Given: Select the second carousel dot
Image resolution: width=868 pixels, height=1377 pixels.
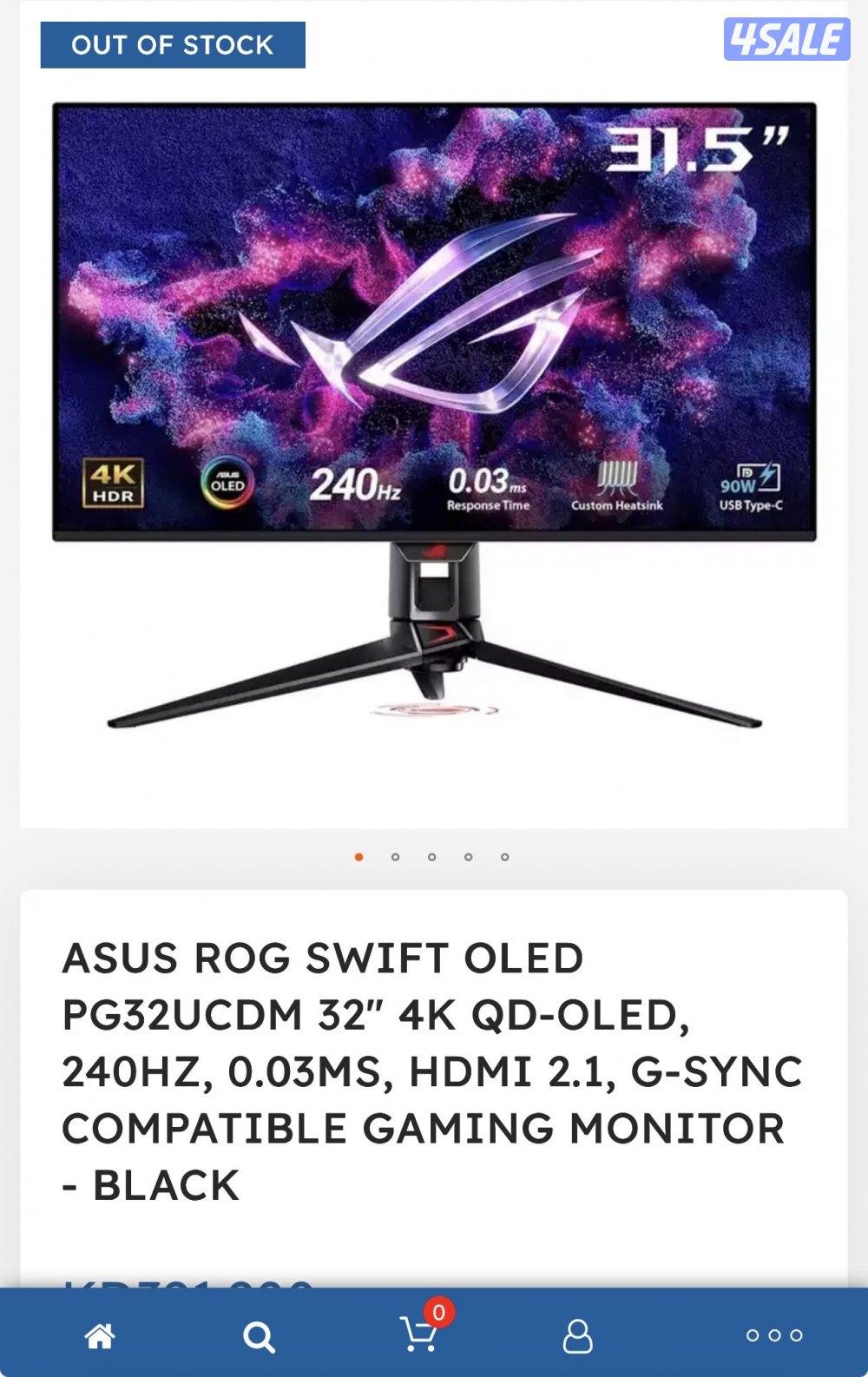Looking at the screenshot, I should (x=396, y=856).
